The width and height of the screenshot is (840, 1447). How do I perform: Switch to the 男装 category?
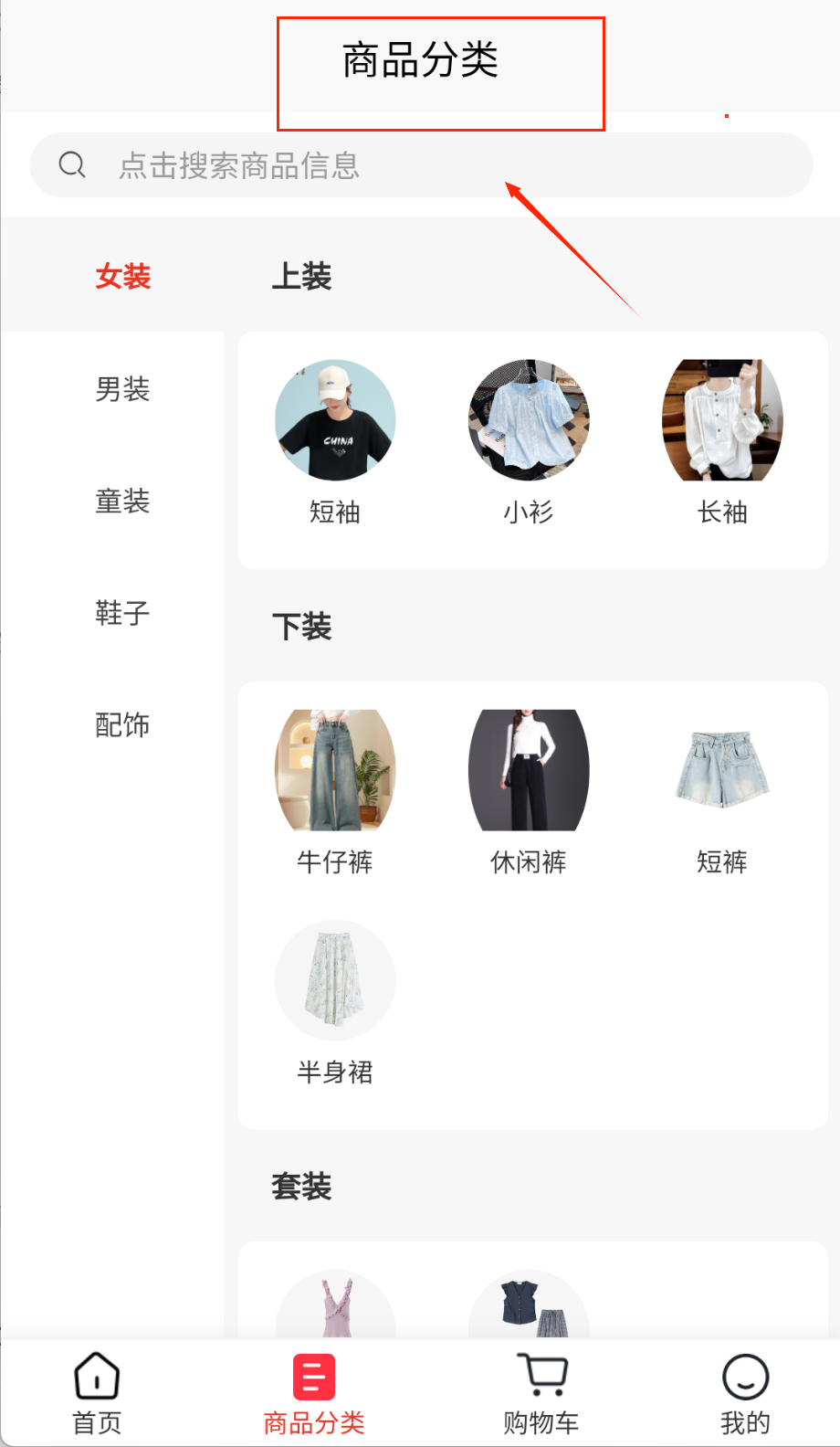click(x=122, y=389)
